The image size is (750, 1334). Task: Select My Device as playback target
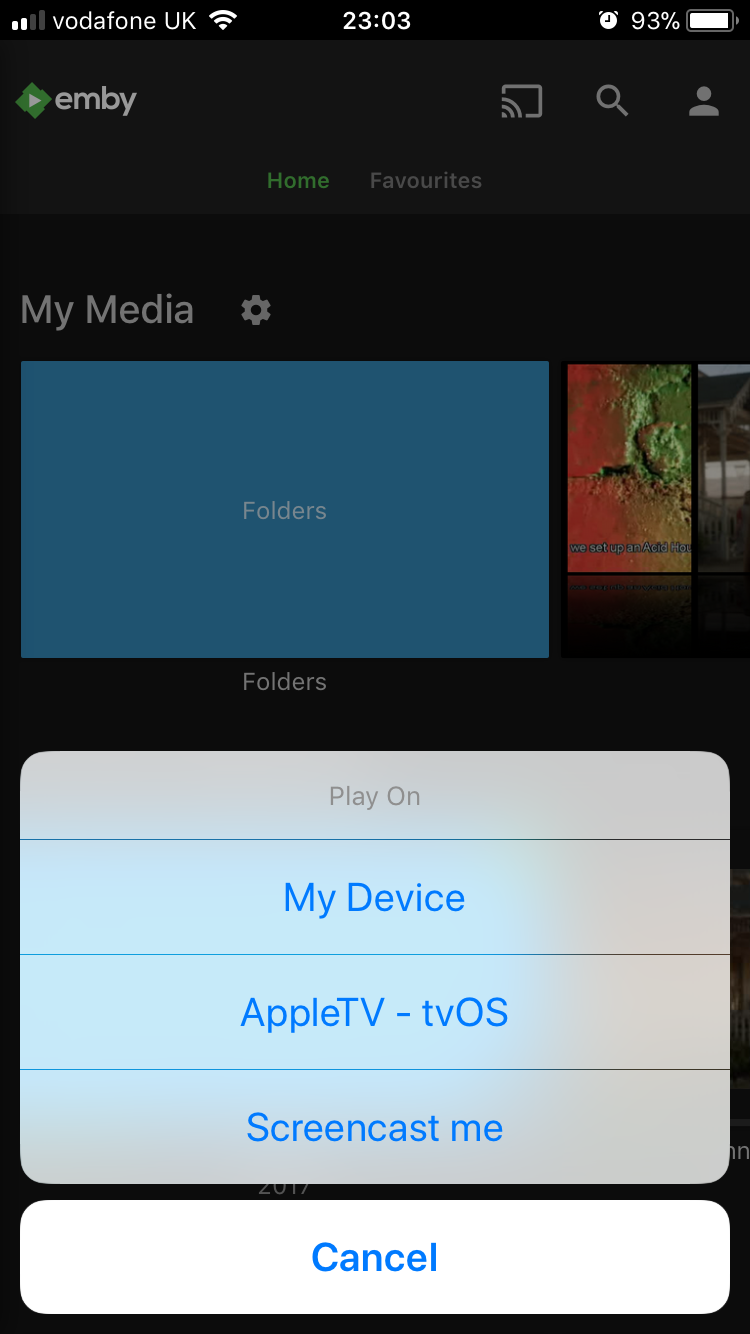(x=374, y=898)
